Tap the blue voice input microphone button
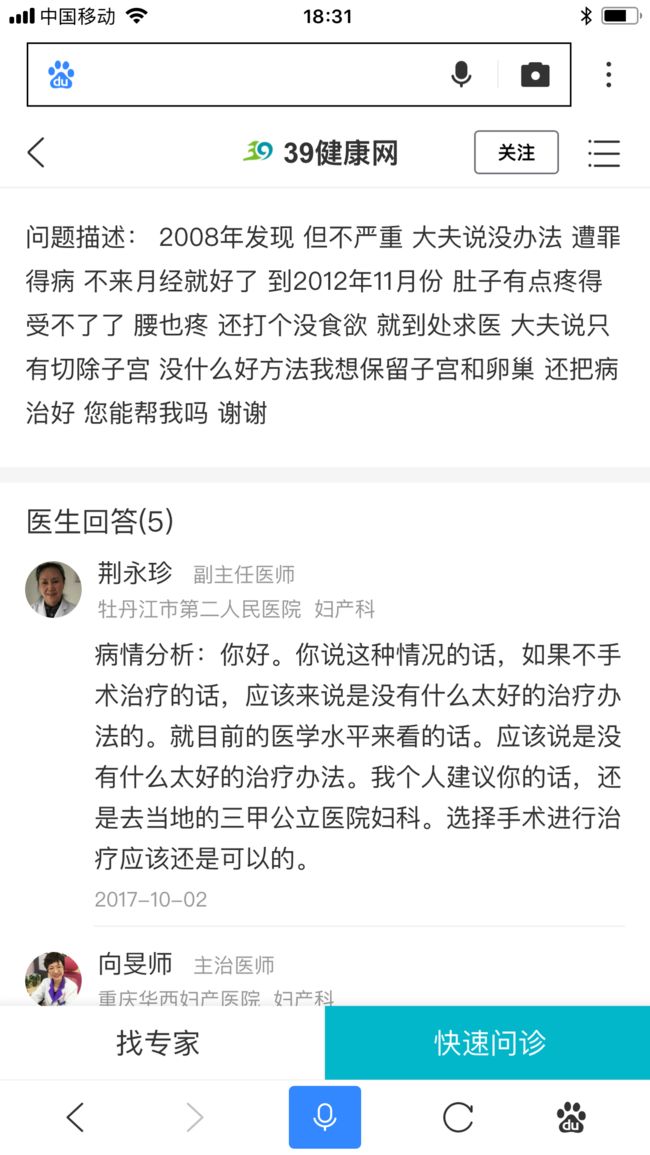This screenshot has width=650, height=1155. pos(325,1117)
